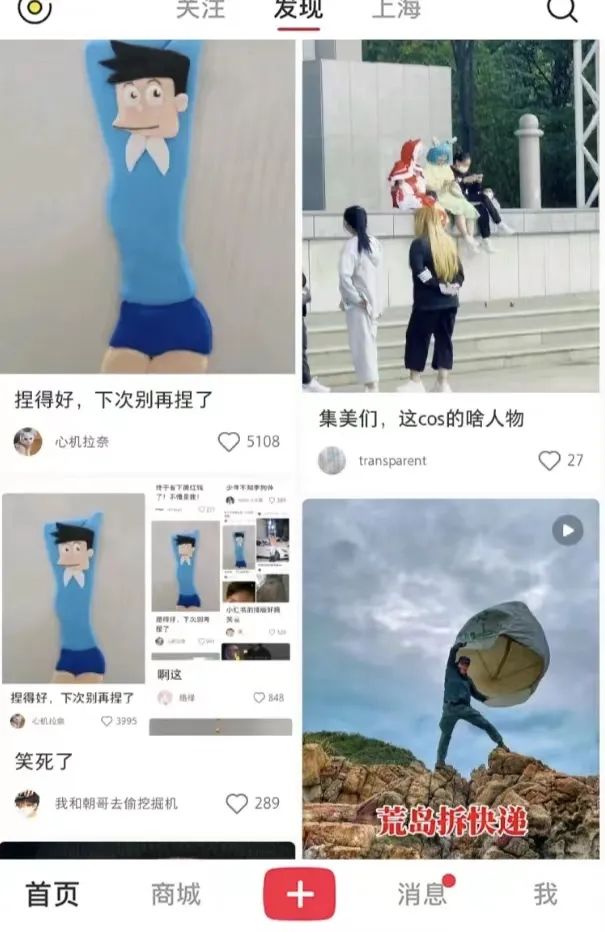Switch to the 关注 tab
605x932 pixels.
click(200, 10)
